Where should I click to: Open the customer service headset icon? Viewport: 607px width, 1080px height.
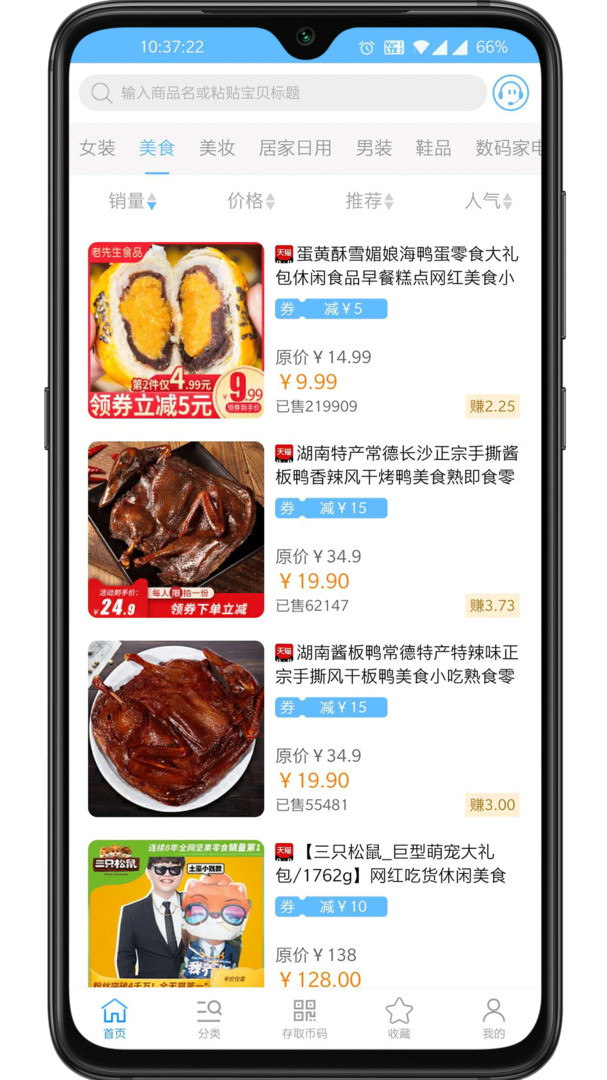pos(511,93)
